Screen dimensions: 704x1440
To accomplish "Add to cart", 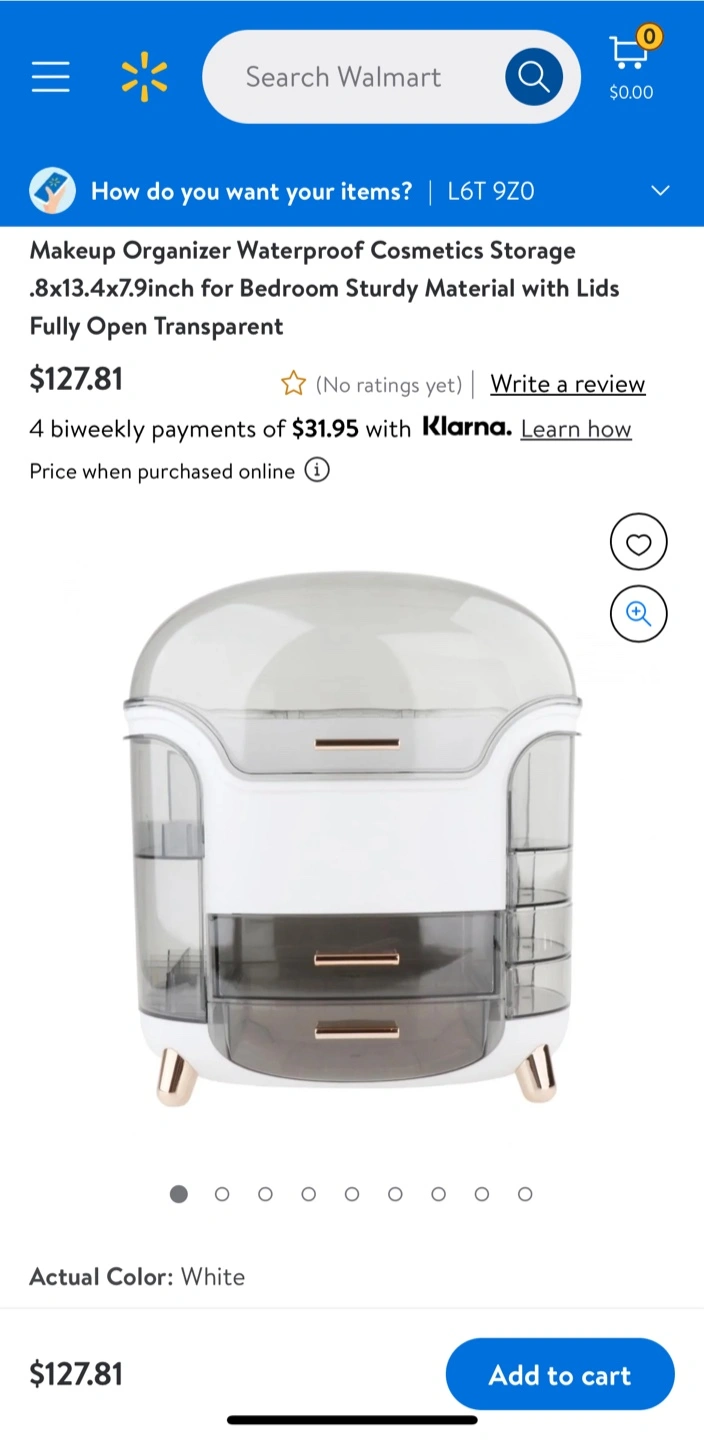I will (x=560, y=1374).
